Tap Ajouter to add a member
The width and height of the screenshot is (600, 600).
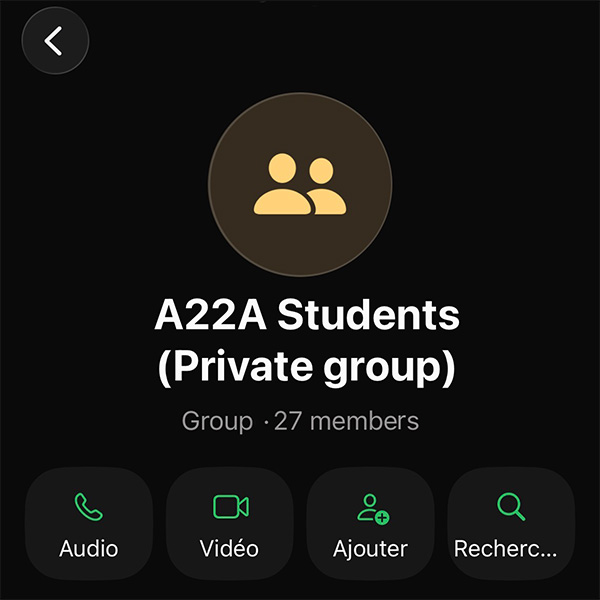point(371,524)
